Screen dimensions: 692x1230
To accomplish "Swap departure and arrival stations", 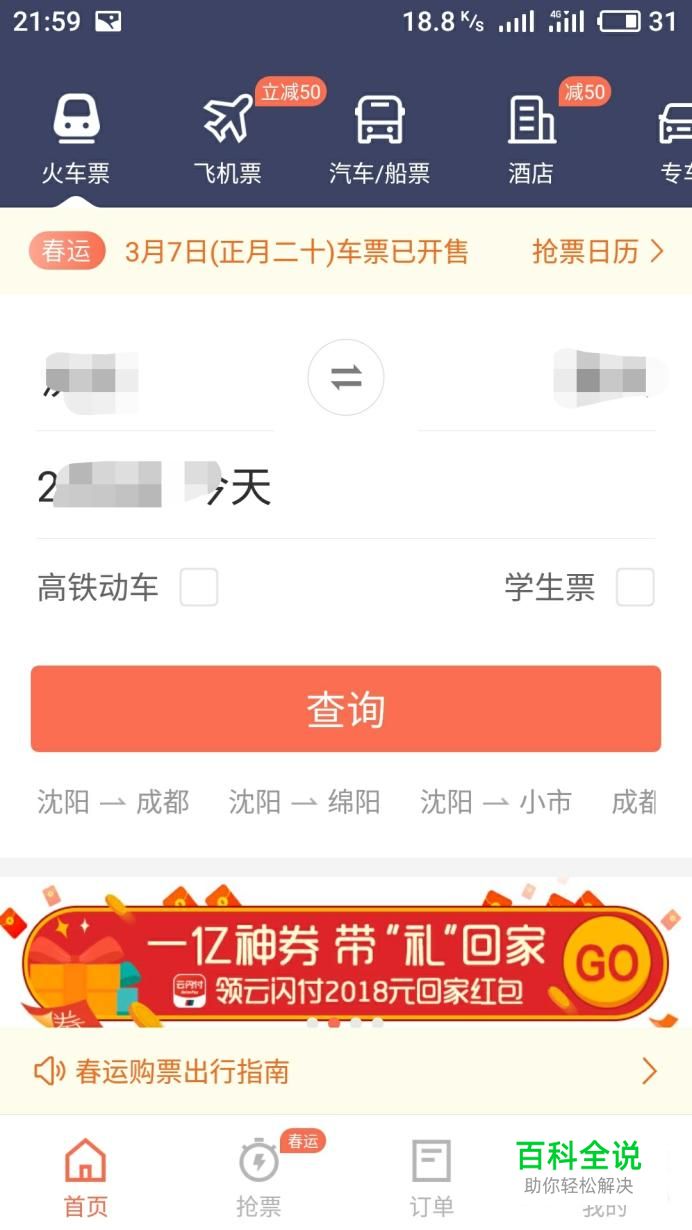I will point(346,377).
